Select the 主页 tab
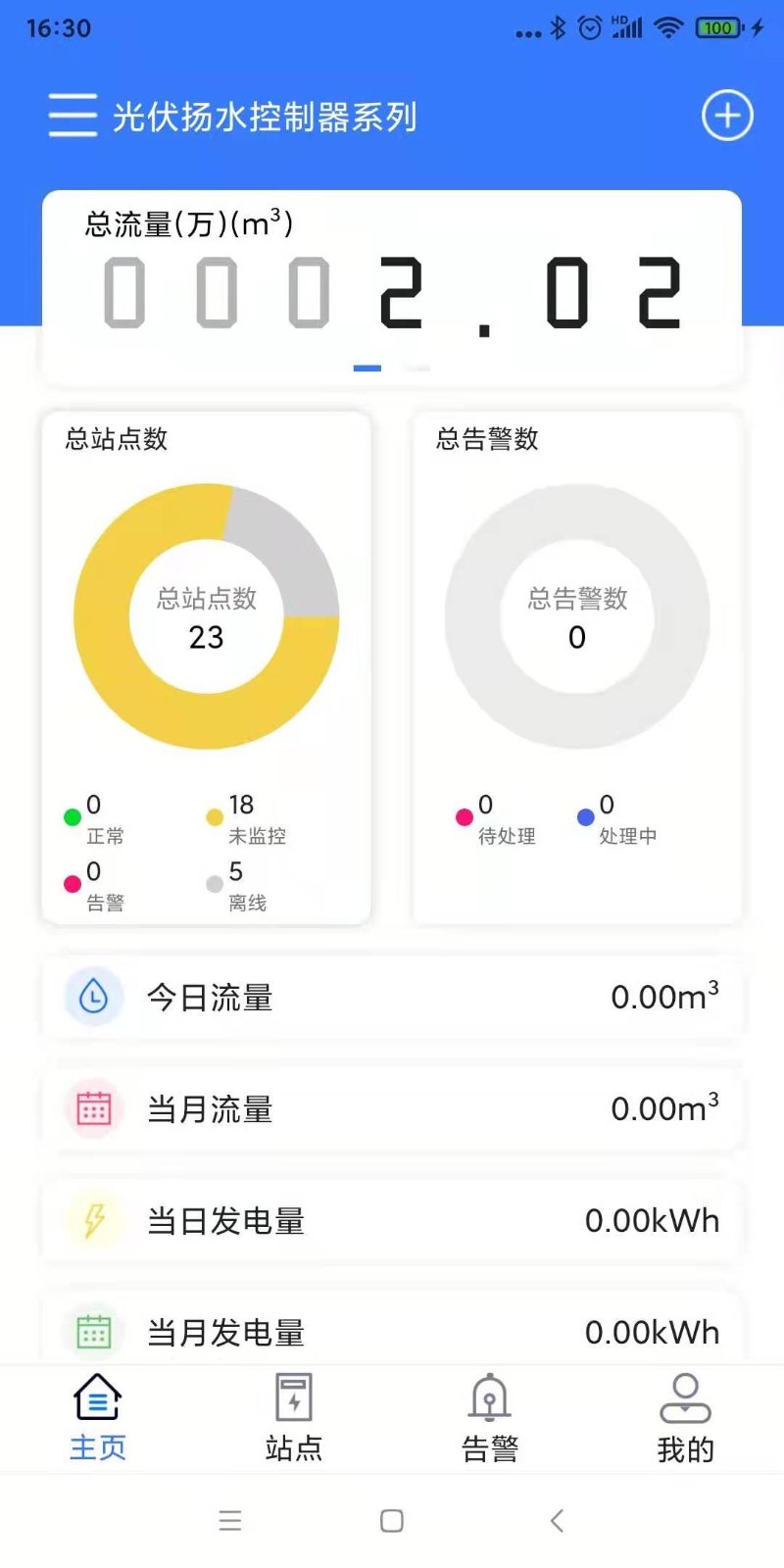Viewport: 784px width, 1568px height. point(97,1418)
